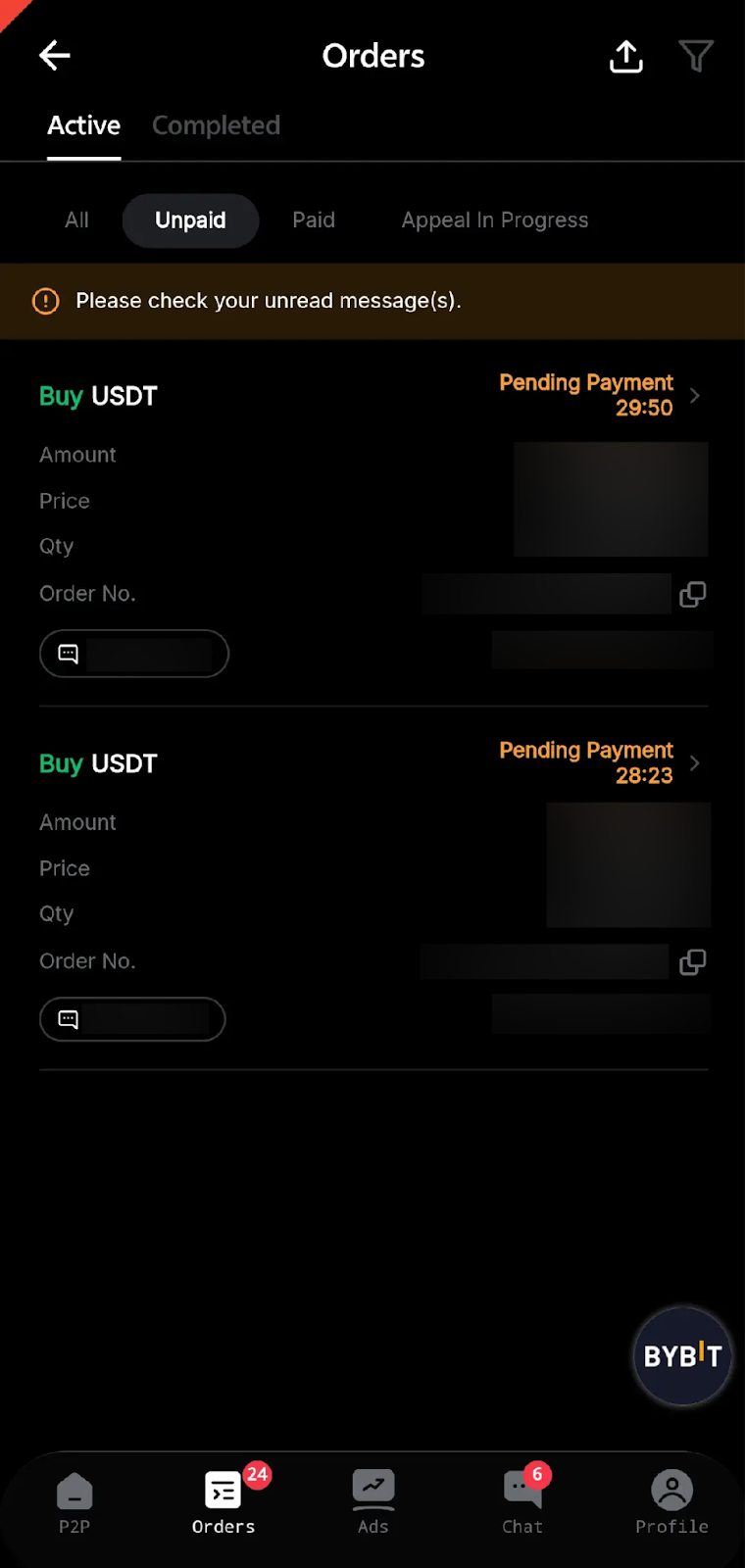Go to the P2P tab
745x1568 pixels.
tap(74, 1501)
